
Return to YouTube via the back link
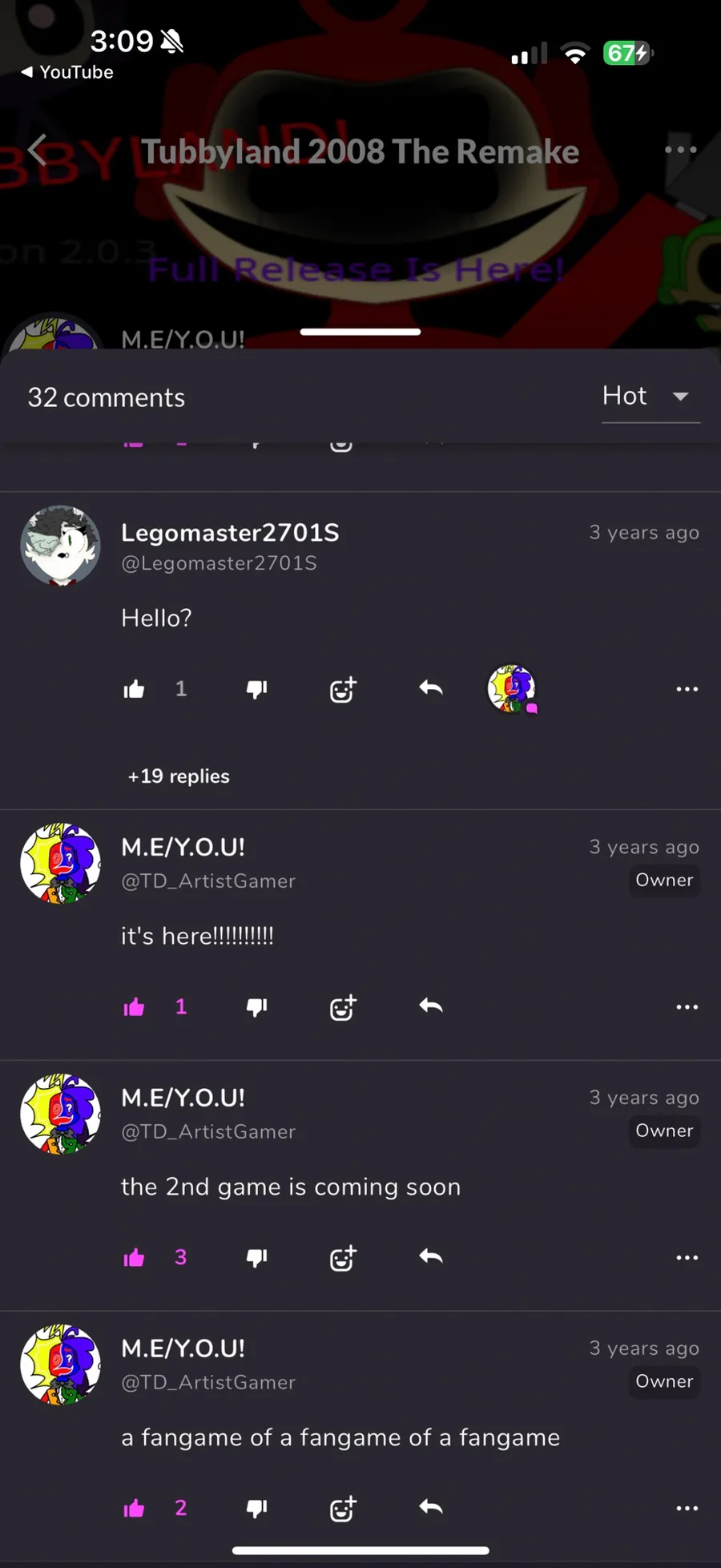67,72
